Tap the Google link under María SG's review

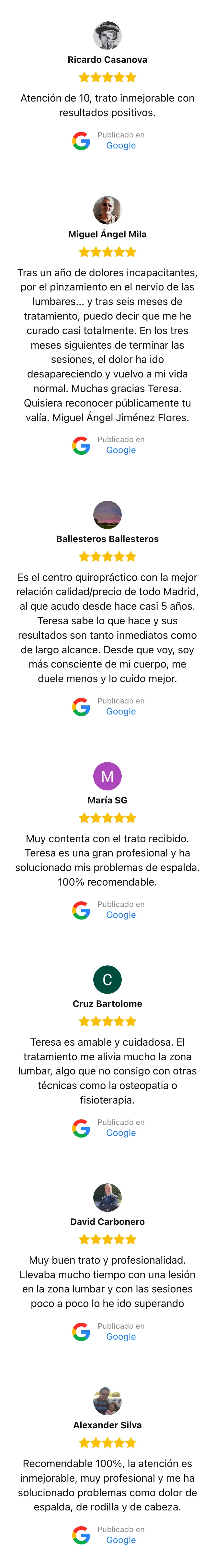[x=120, y=915]
